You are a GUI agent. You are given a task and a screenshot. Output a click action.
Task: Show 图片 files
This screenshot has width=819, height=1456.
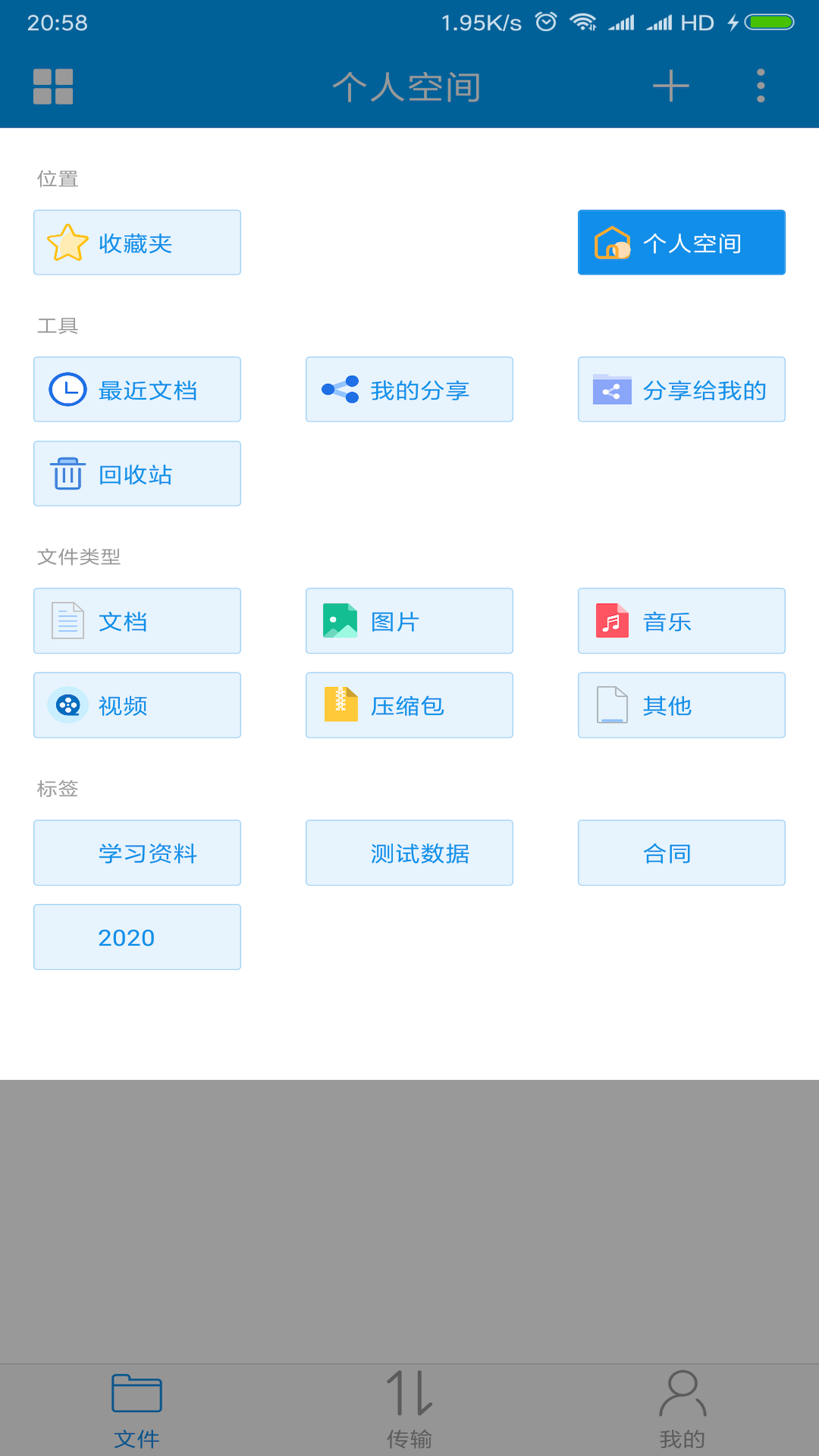tap(409, 621)
